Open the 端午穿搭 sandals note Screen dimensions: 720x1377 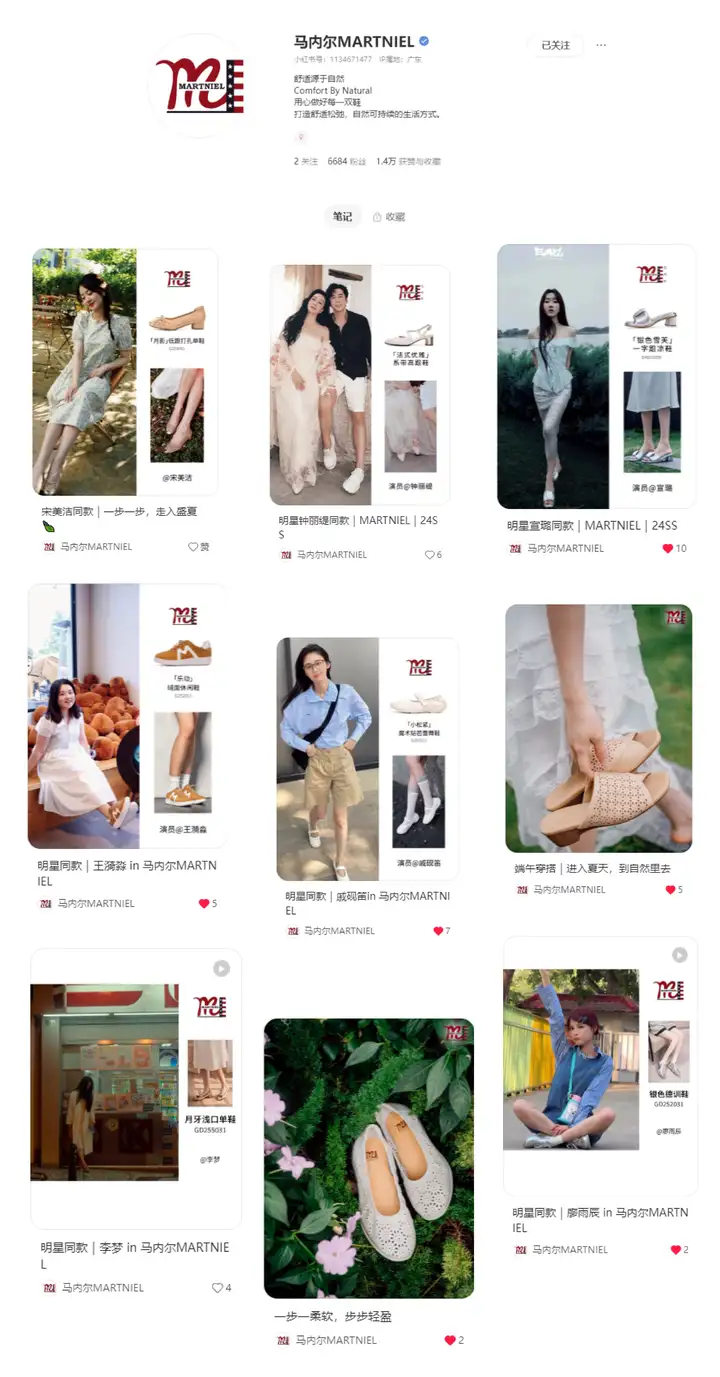click(x=598, y=728)
